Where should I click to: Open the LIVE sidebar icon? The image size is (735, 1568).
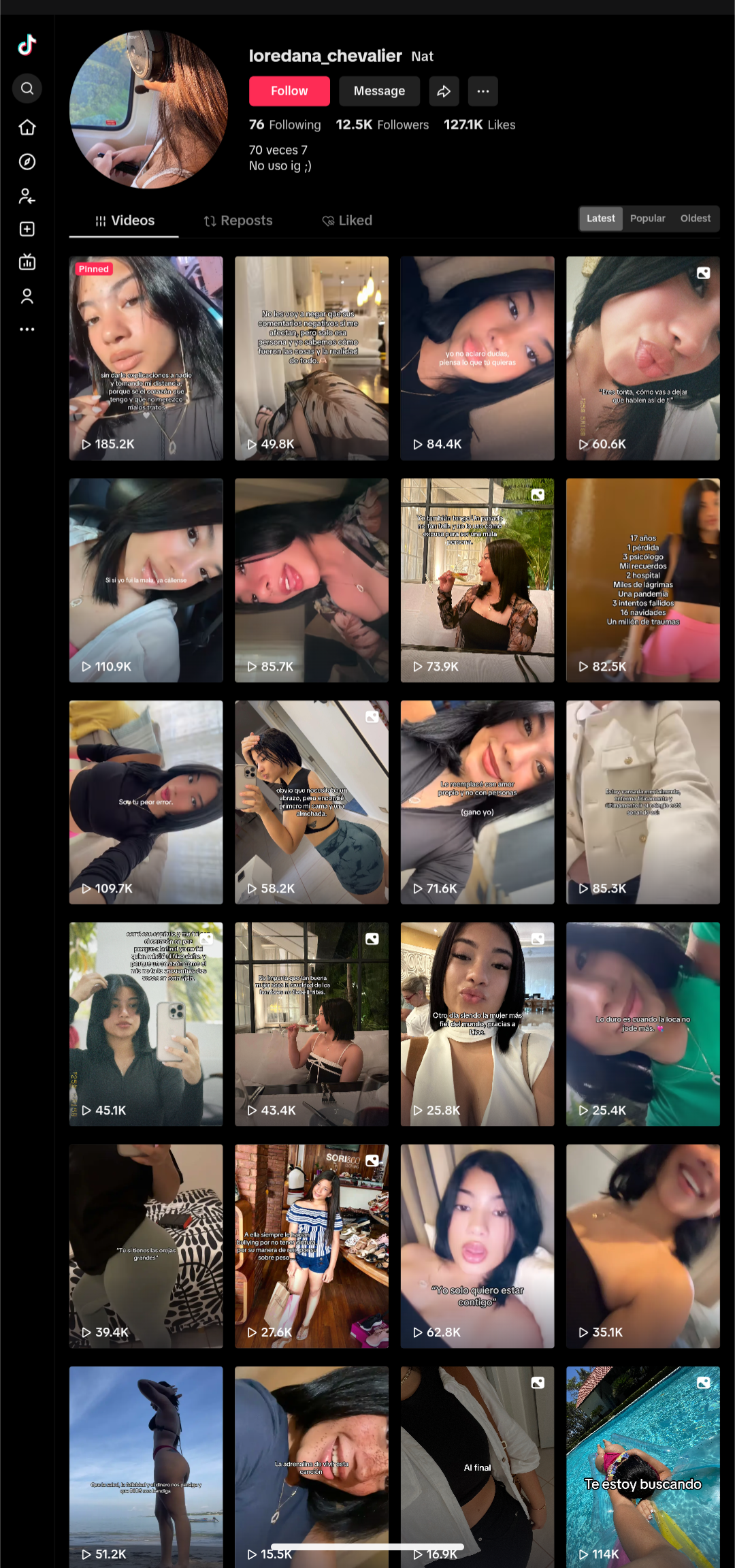pos(27,262)
